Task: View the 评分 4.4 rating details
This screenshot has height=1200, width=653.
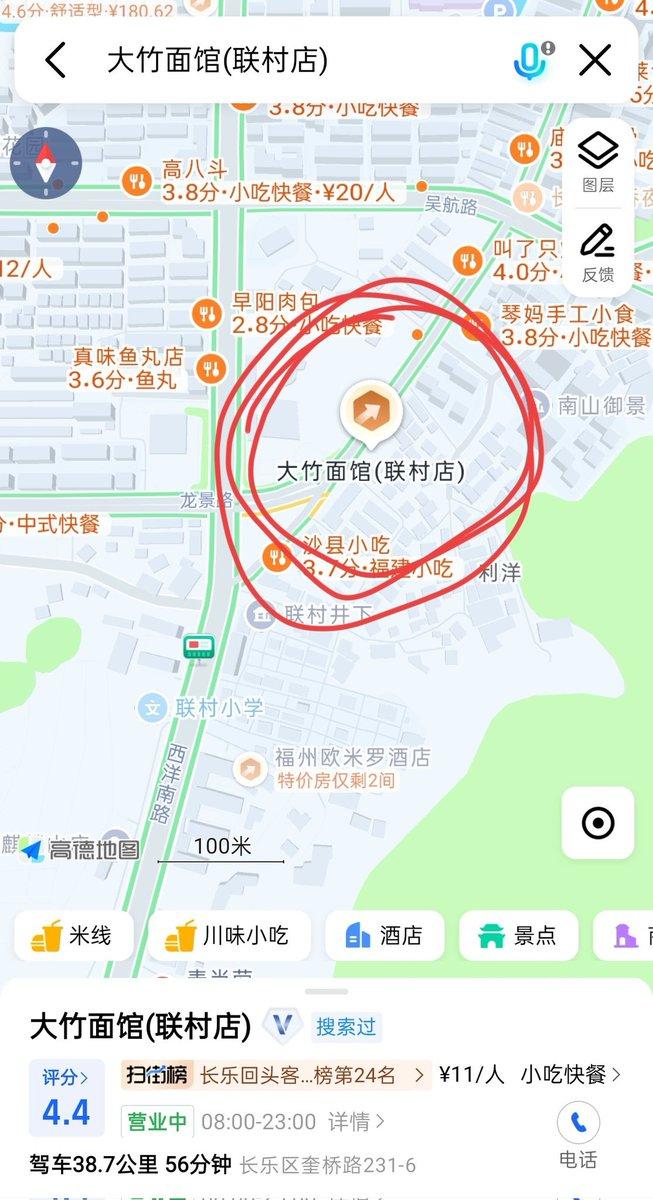Action: click(66, 1099)
